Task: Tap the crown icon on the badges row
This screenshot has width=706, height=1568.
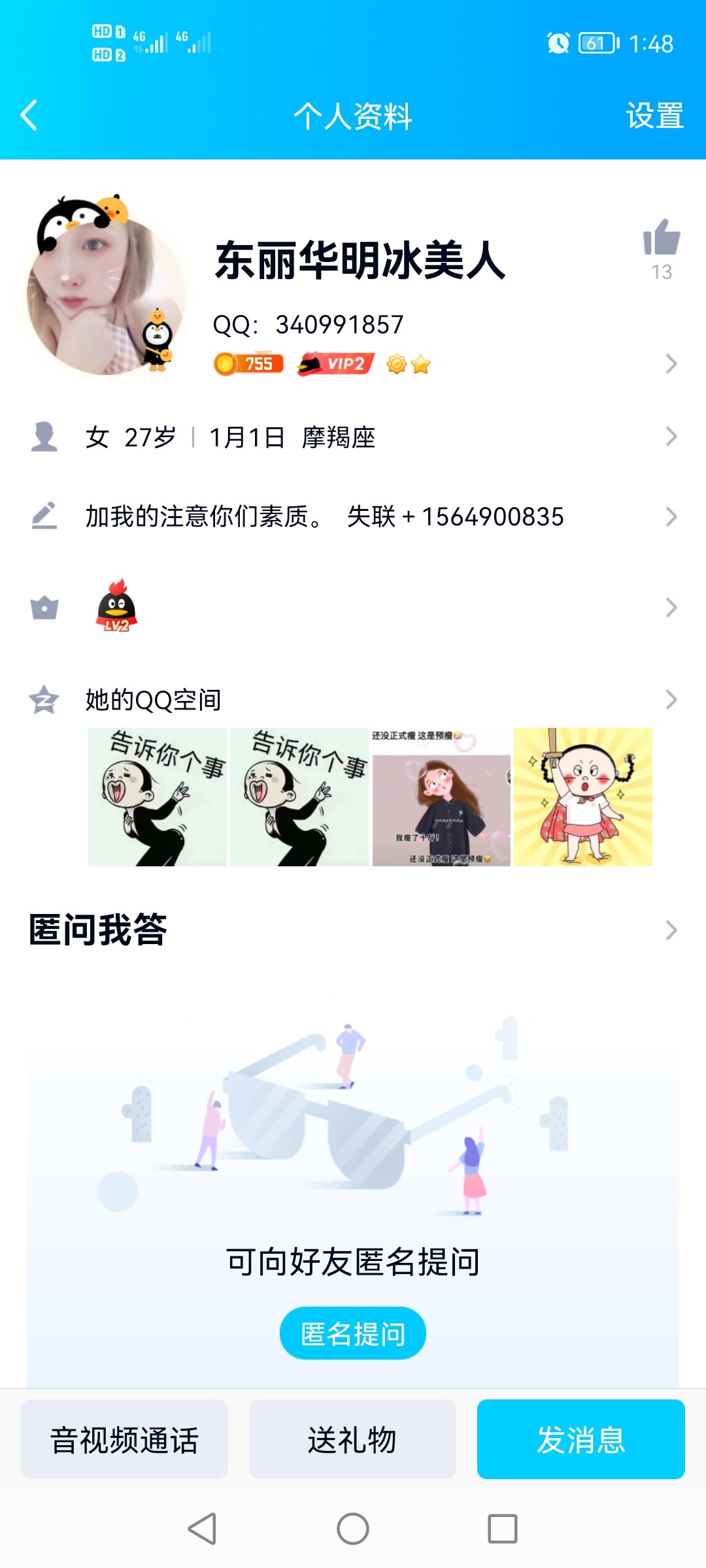Action: click(42, 609)
